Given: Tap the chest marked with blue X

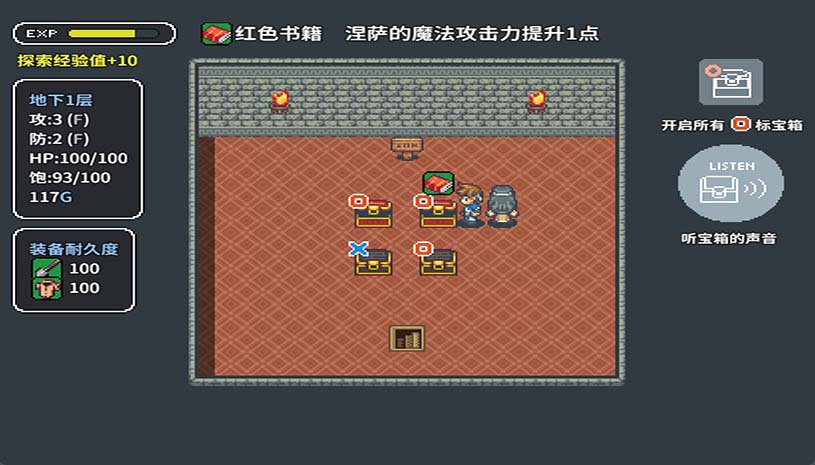Looking at the screenshot, I should coord(373,261).
